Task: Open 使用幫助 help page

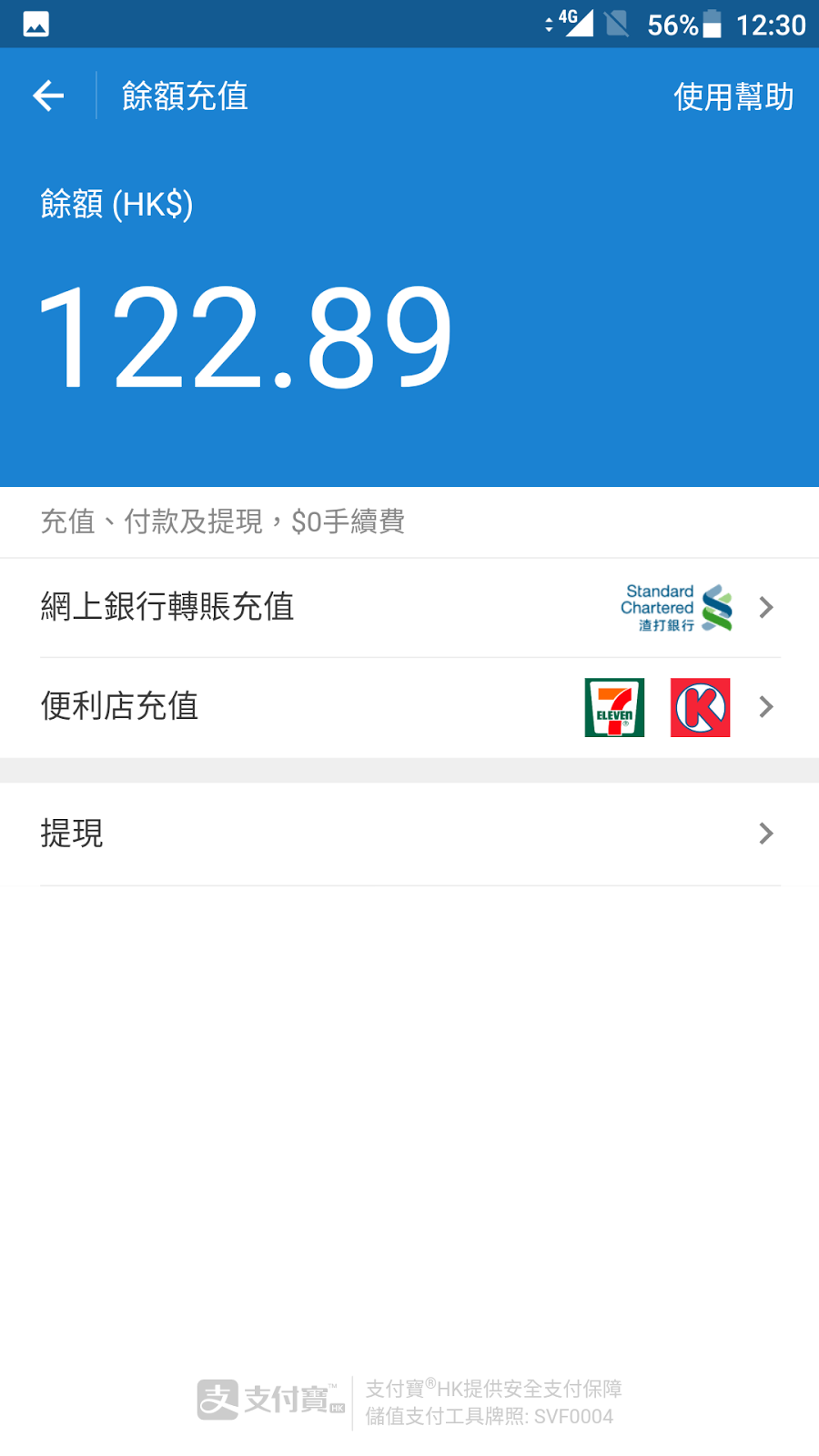Action: (x=733, y=96)
